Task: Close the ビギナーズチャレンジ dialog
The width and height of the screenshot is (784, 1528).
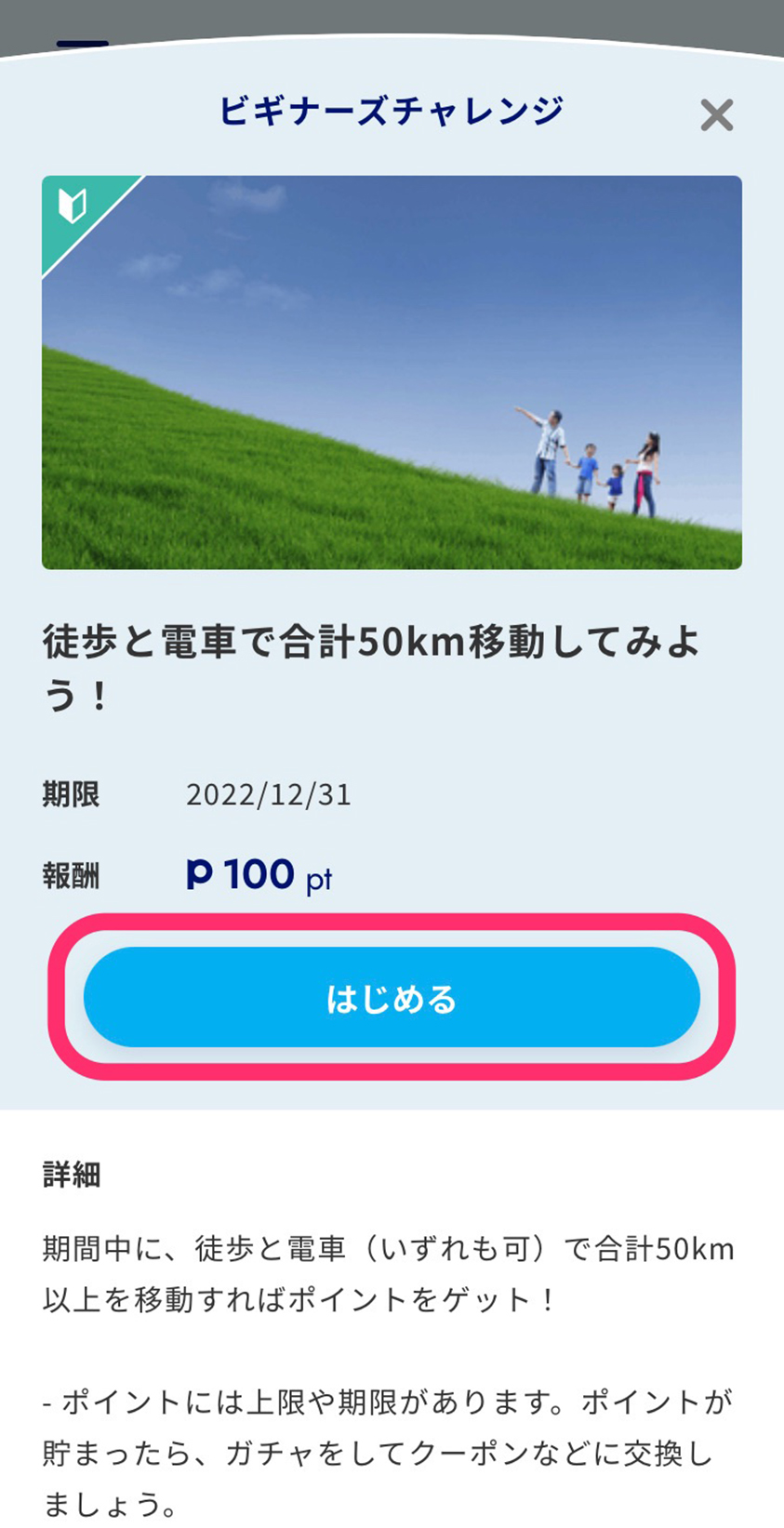Action: (717, 115)
